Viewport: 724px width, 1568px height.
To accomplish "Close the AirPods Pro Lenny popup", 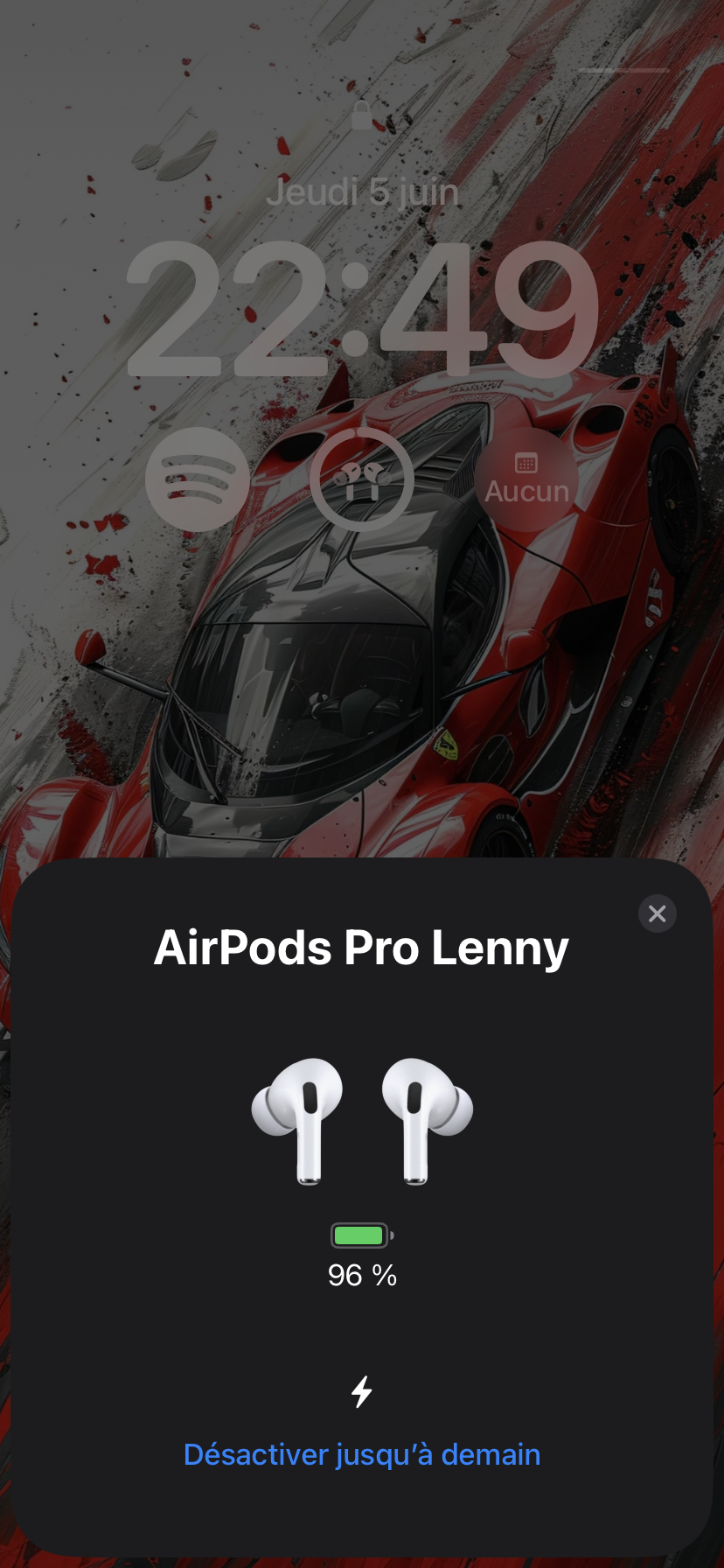I will pyautogui.click(x=657, y=913).
